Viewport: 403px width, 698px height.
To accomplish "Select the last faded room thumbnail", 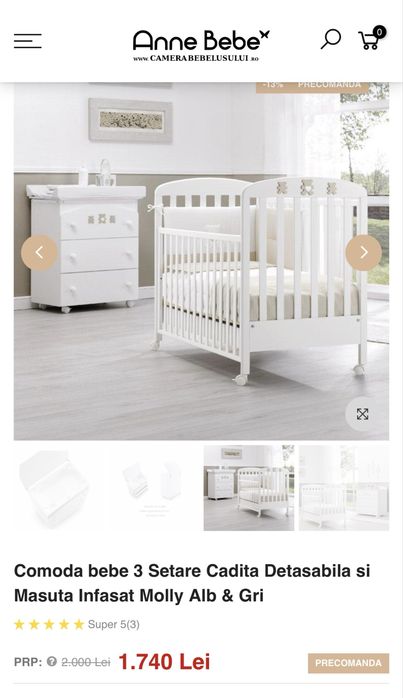I will (344, 488).
